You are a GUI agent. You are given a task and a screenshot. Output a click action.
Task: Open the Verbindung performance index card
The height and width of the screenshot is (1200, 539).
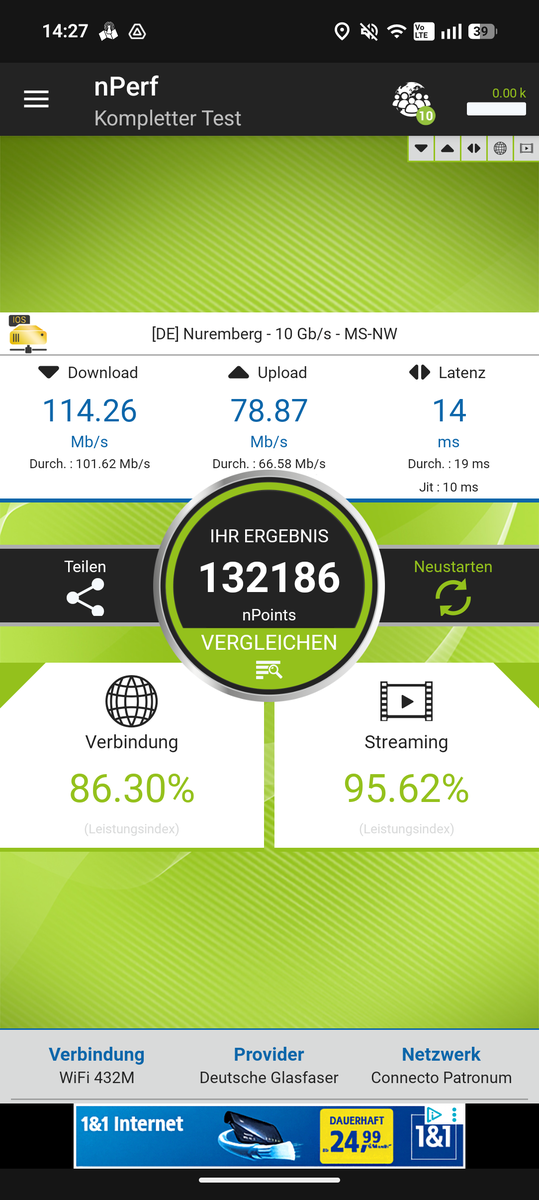[132, 756]
